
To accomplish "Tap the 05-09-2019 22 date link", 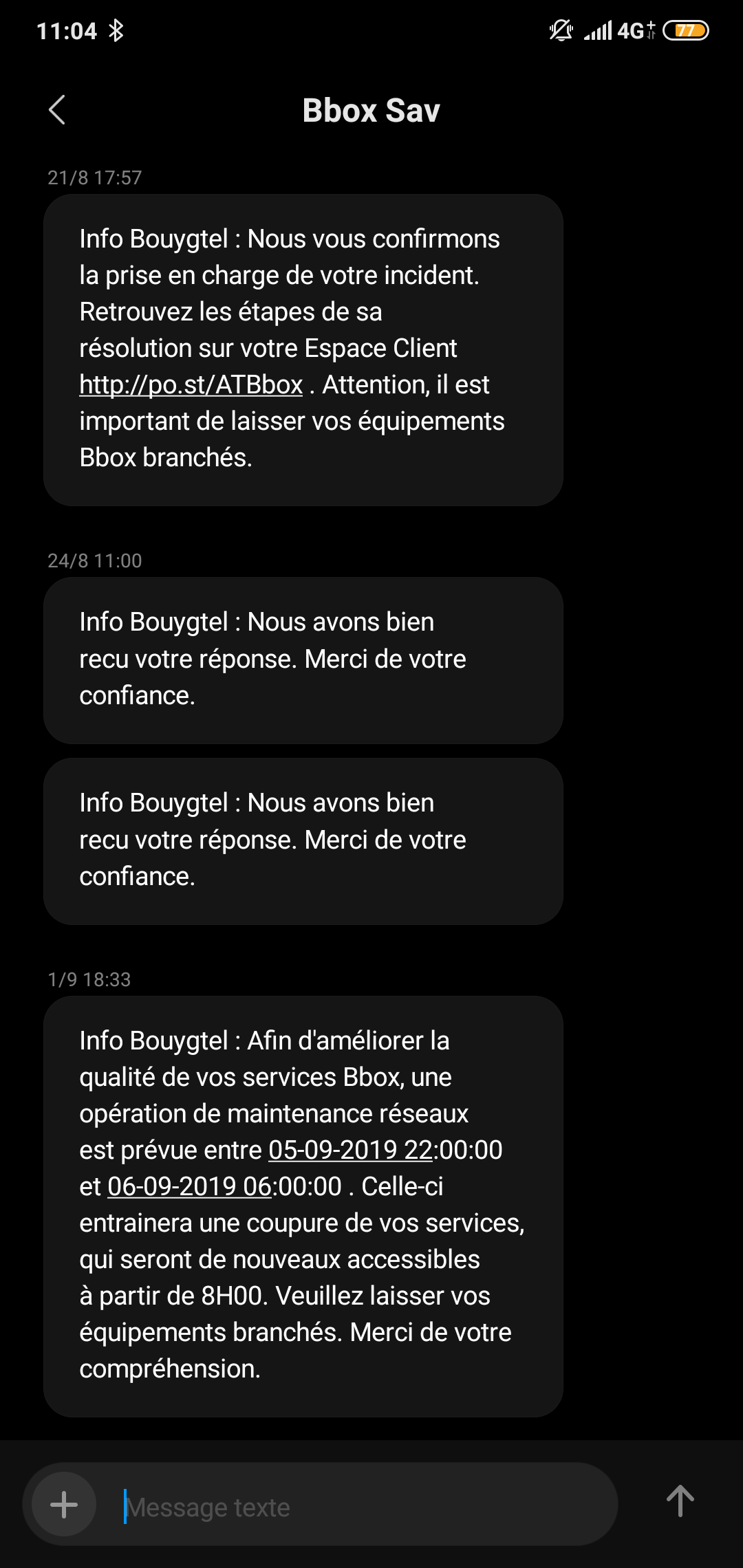I will click(350, 1150).
